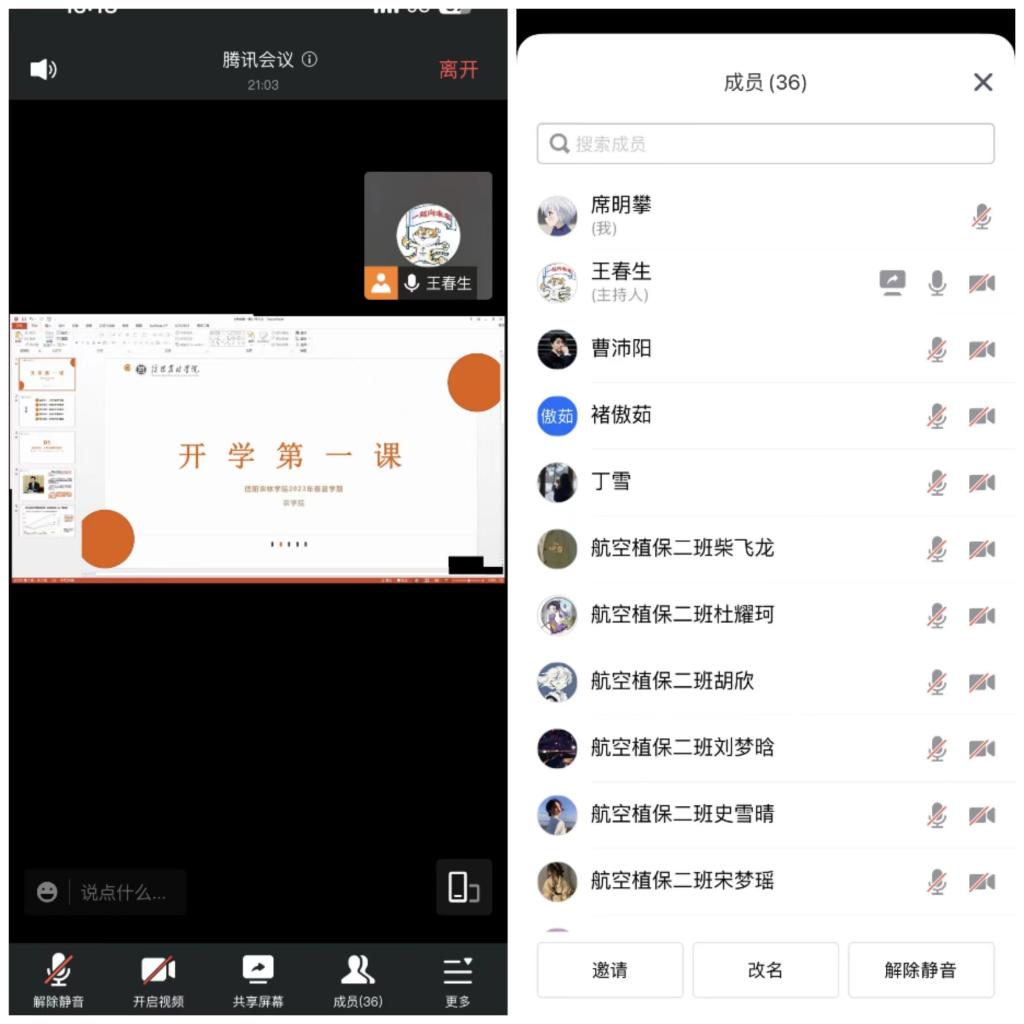Open member row 王春生

coord(700,282)
